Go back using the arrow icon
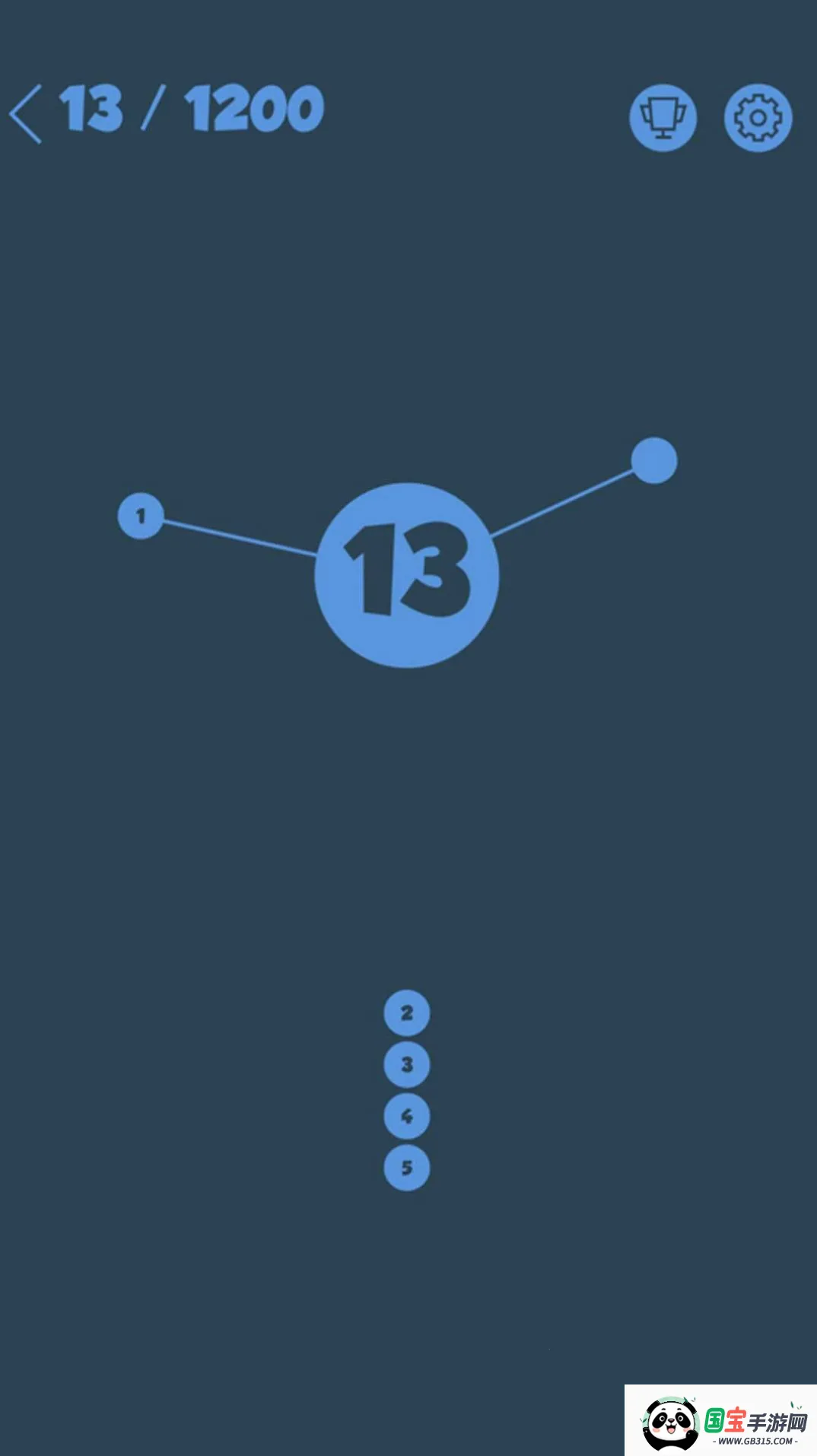Viewport: 817px width, 1456px height. [x=26, y=114]
